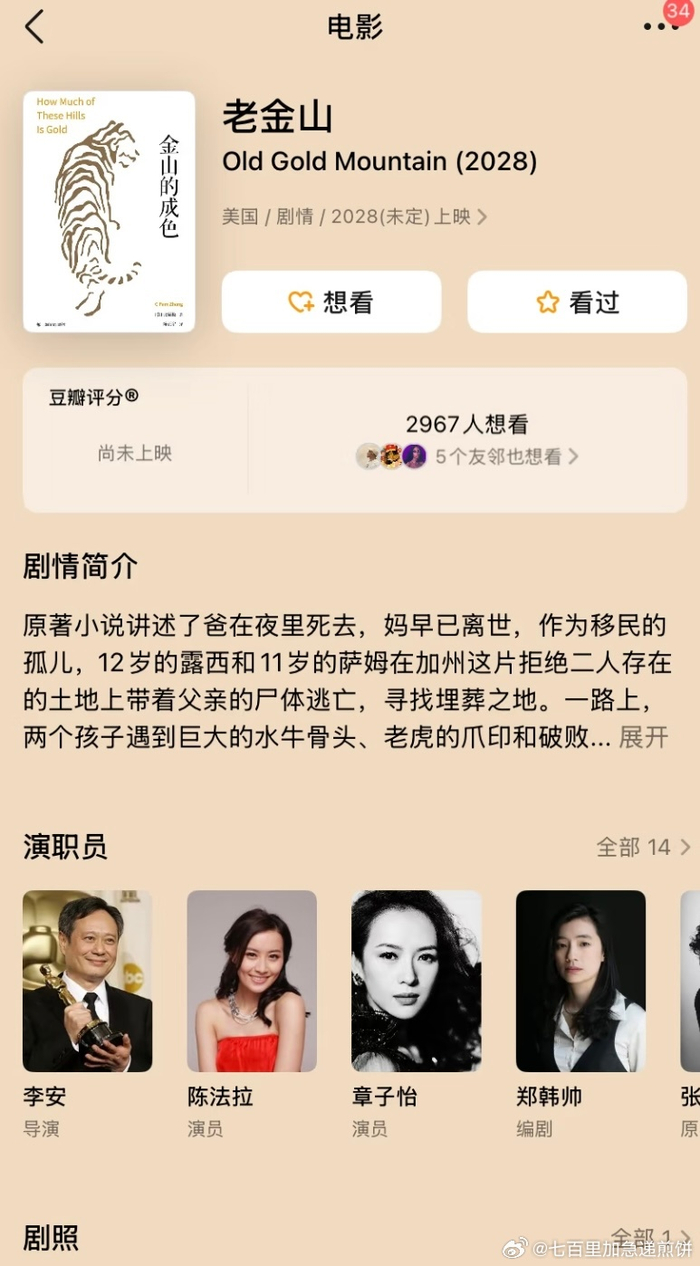Open screenwriter 郑韩帅's profile
700x1266 pixels.
pyautogui.click(x=580, y=981)
